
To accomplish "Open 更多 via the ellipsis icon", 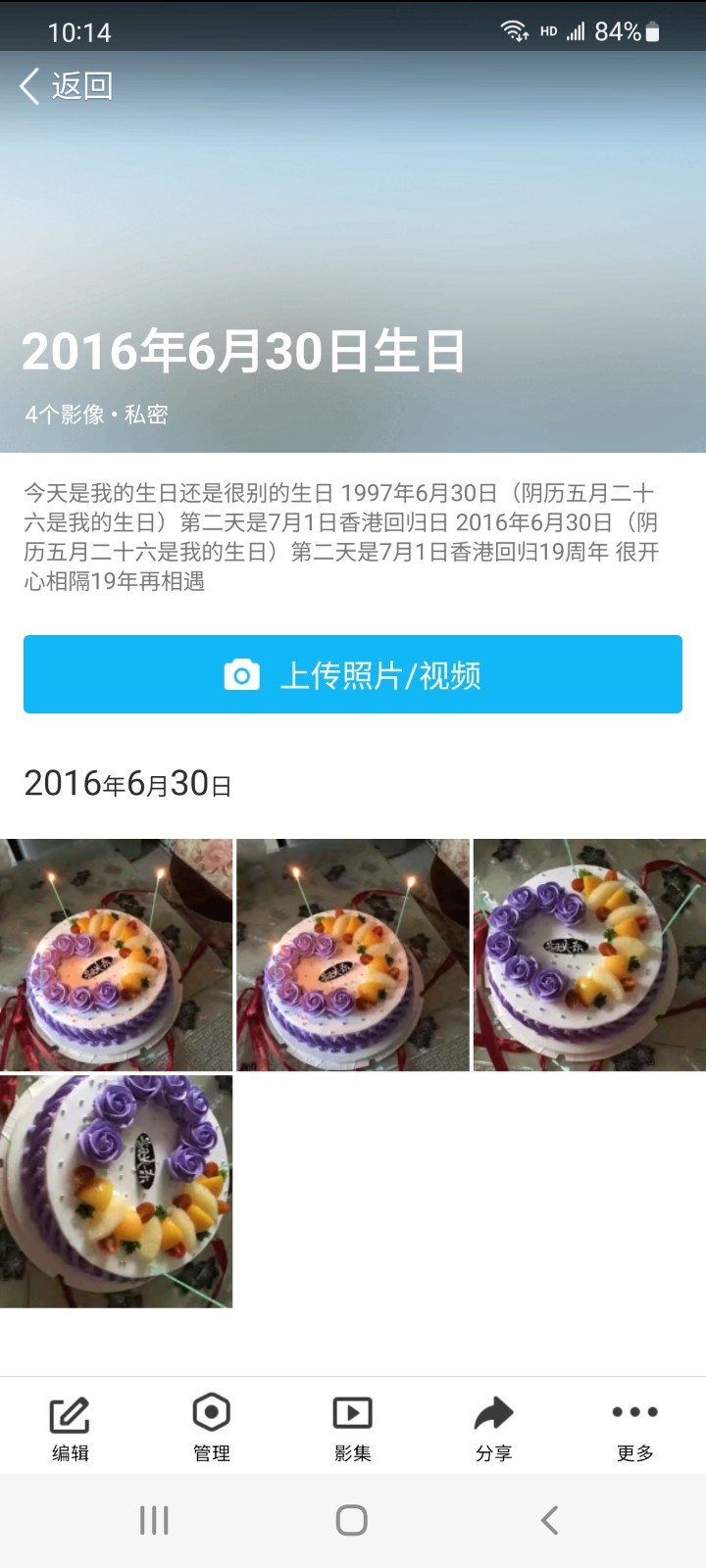I will pos(634,1412).
